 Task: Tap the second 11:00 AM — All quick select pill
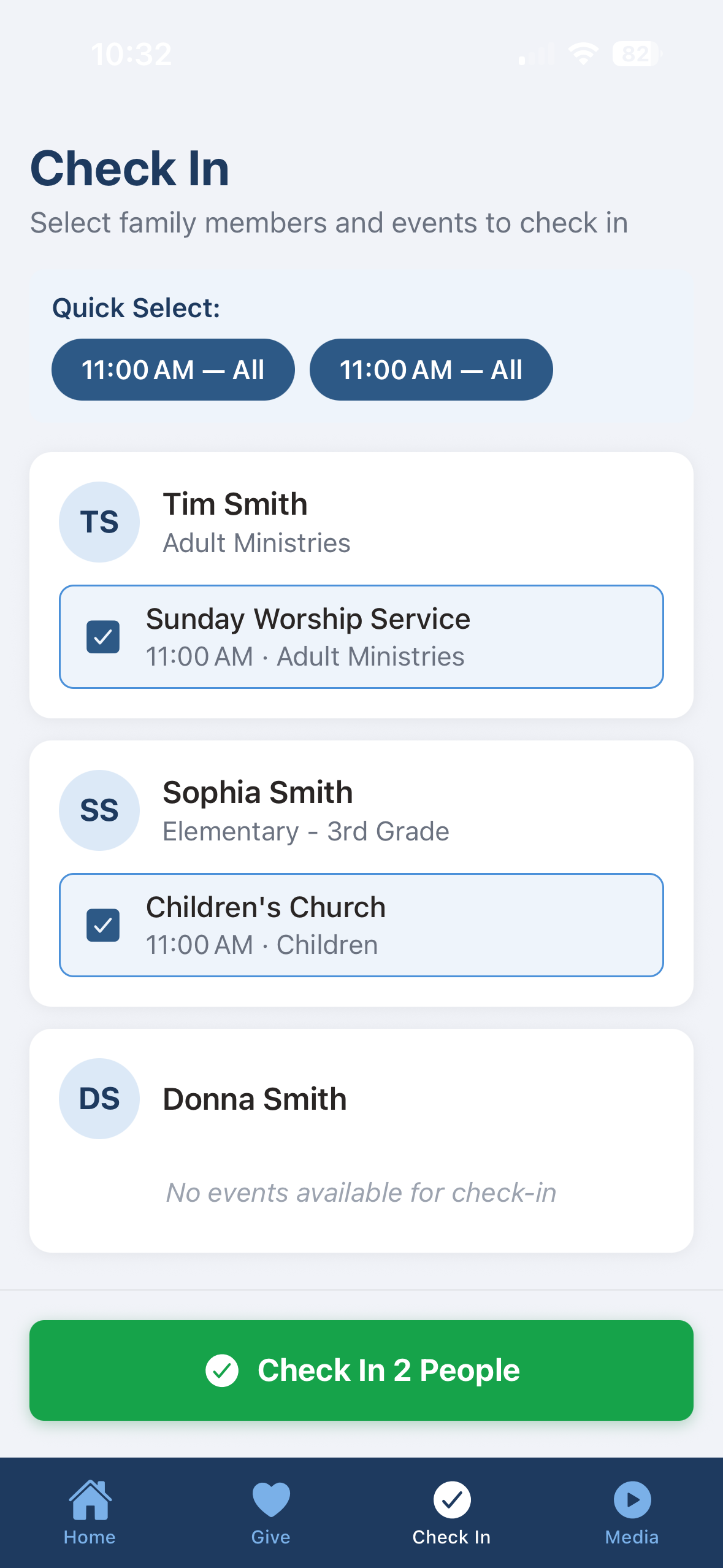click(431, 369)
